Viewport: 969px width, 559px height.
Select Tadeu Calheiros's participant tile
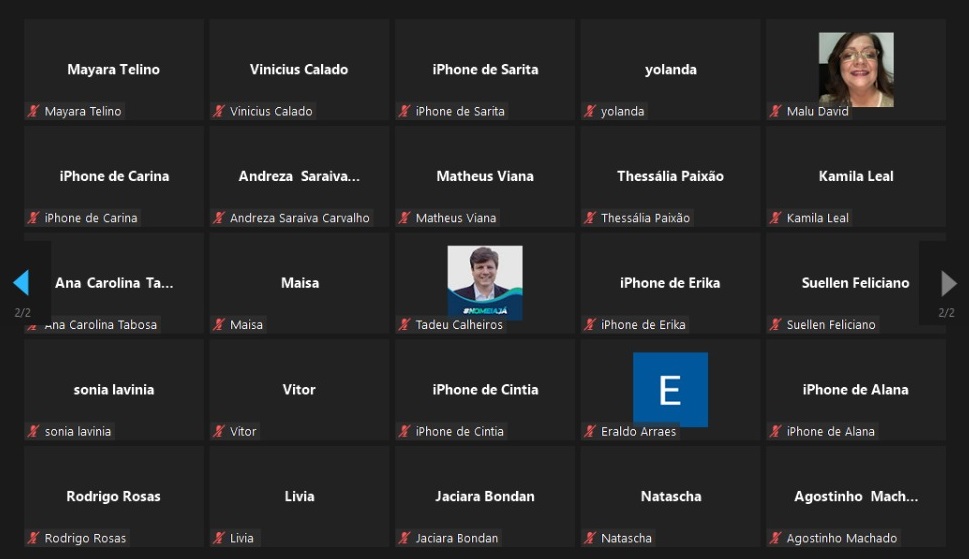pos(485,283)
